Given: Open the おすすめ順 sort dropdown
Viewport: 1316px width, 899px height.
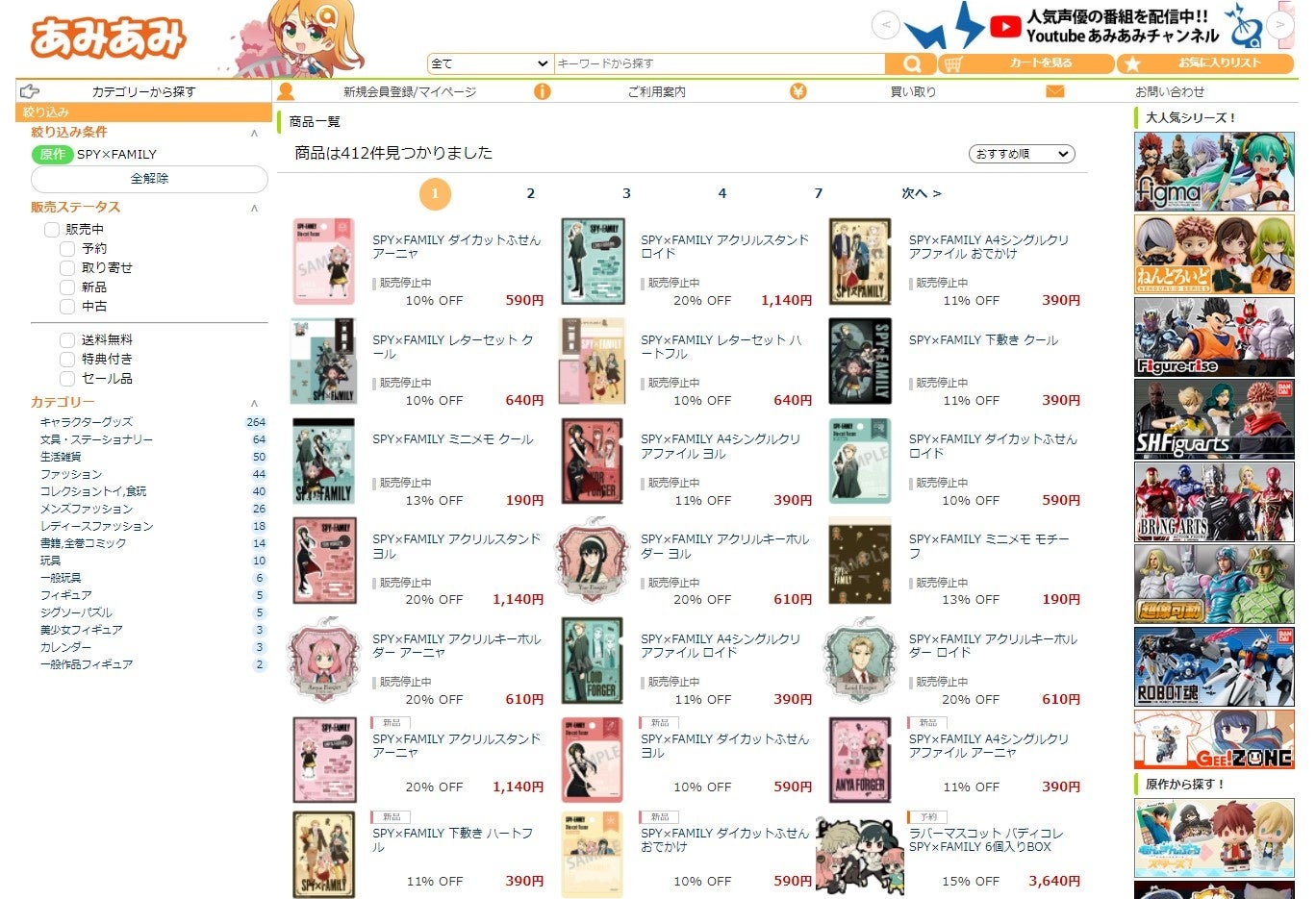Looking at the screenshot, I should click(1021, 154).
